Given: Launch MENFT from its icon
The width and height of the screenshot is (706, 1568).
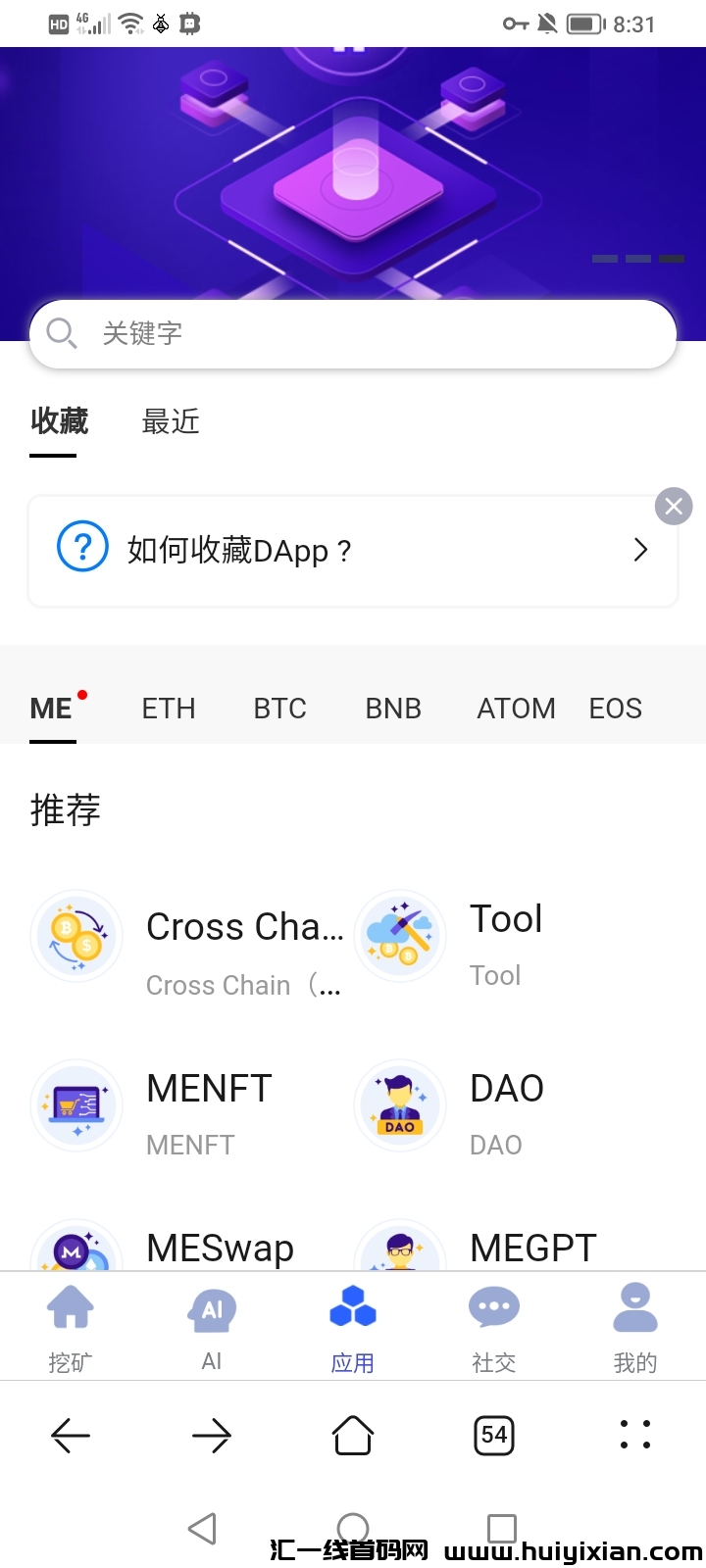Looking at the screenshot, I should coord(76,1105).
